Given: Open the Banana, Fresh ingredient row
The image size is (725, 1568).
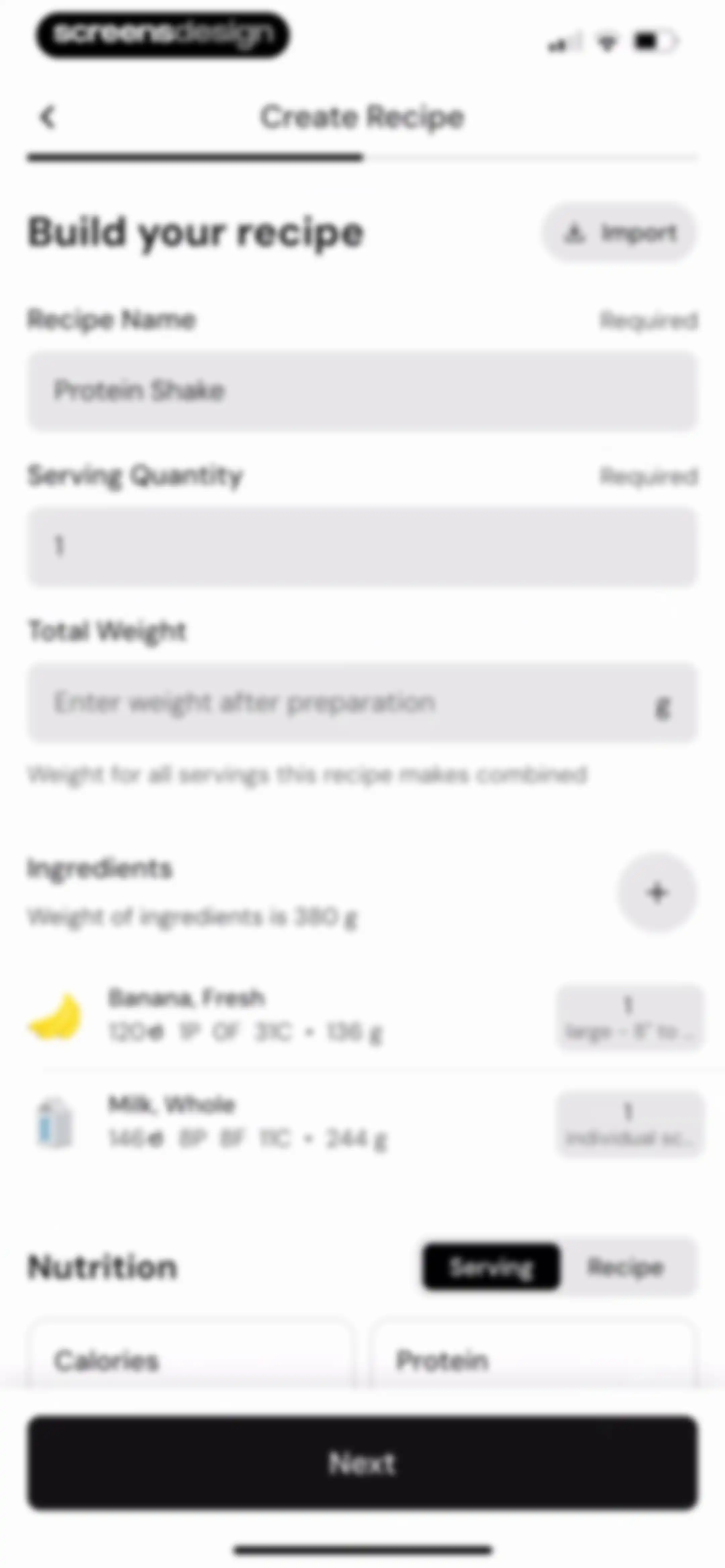Looking at the screenshot, I should pyautogui.click(x=289, y=1015).
